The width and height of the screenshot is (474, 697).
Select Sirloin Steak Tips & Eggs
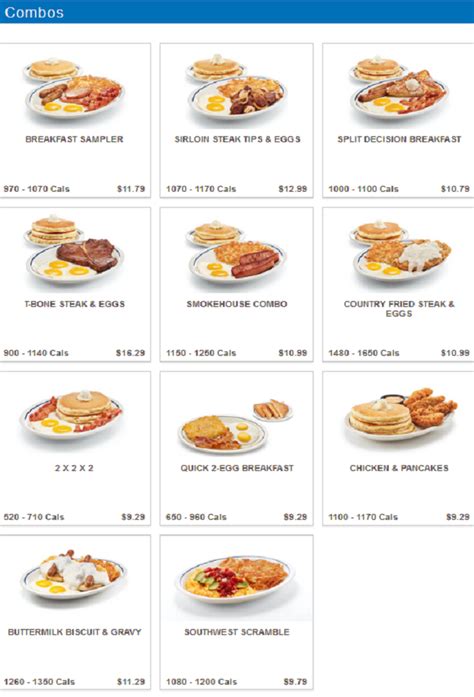point(237,120)
